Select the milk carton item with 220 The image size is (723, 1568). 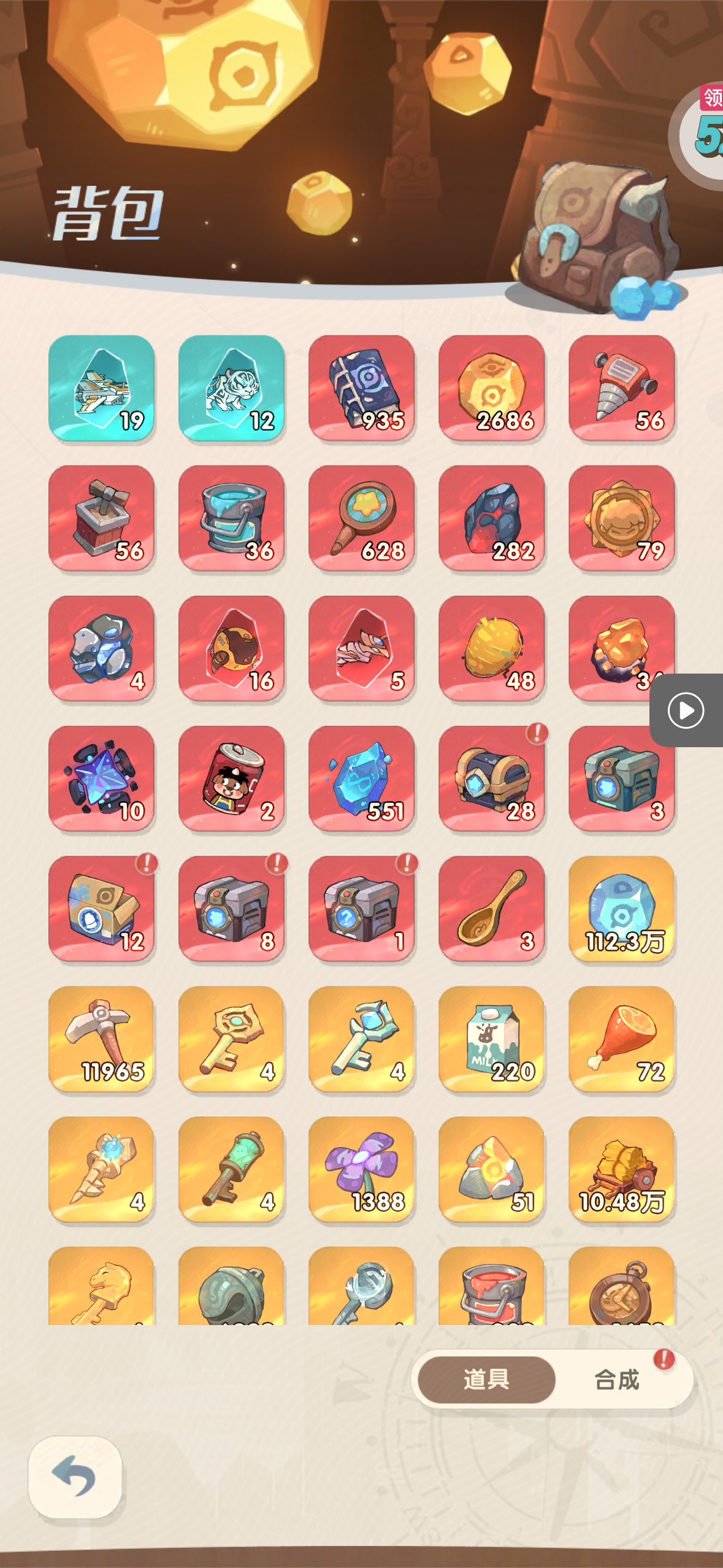point(491,1039)
